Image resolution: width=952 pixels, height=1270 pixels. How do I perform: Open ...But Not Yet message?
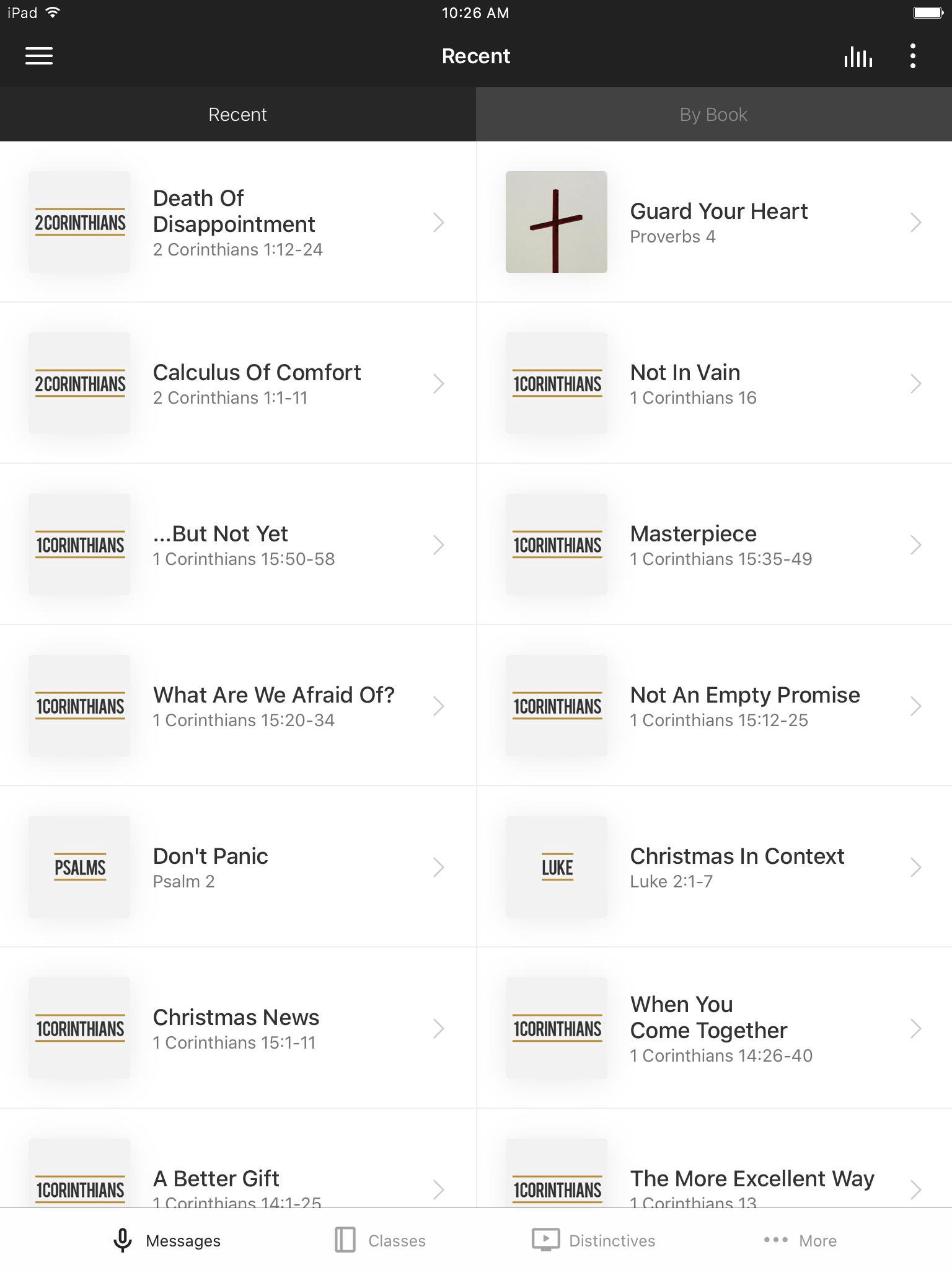click(x=238, y=544)
